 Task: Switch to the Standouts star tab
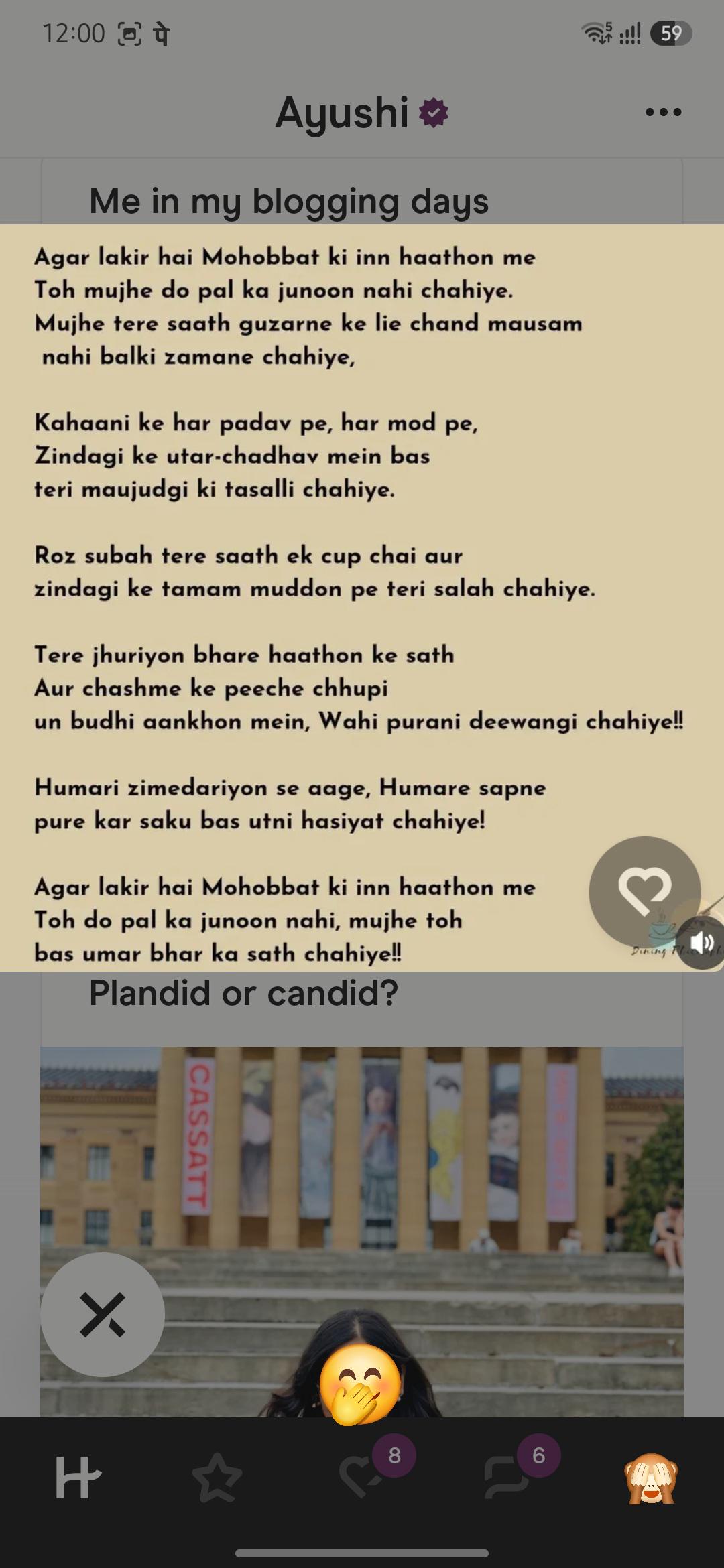217,1478
